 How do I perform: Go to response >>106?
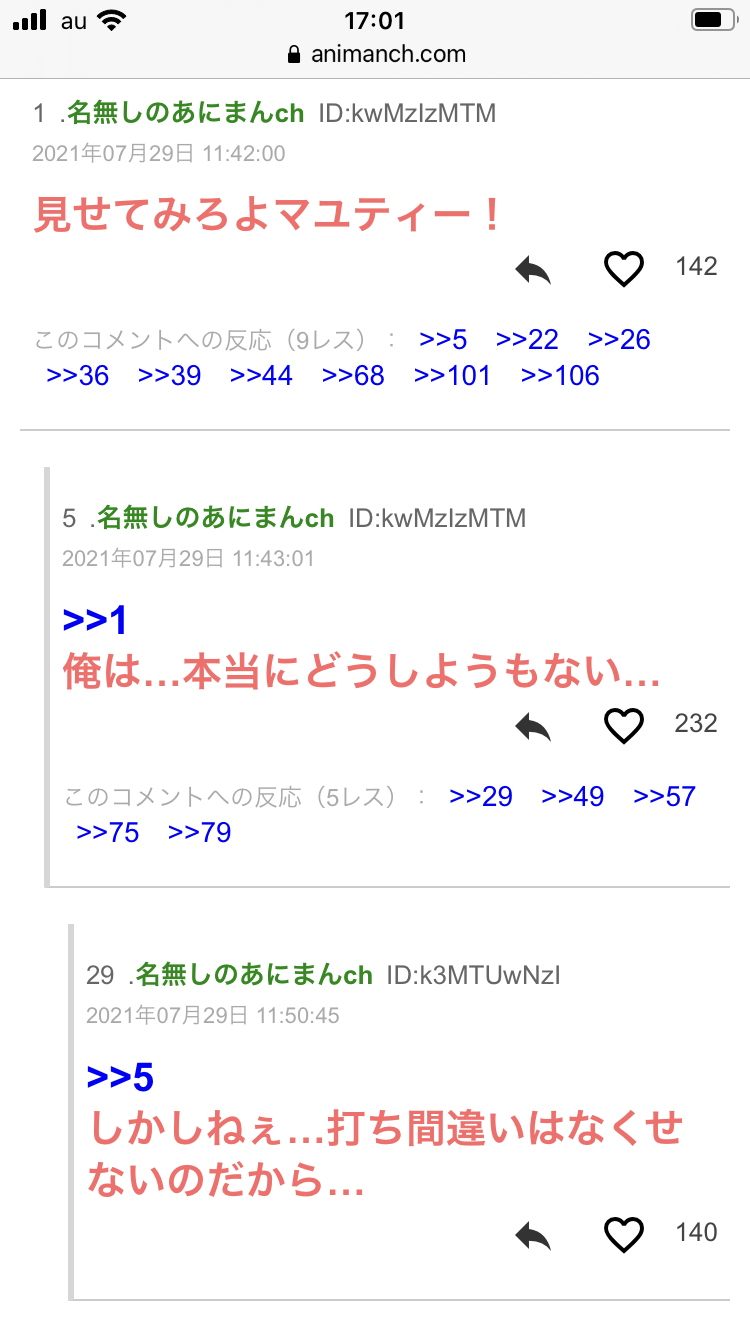coord(560,376)
